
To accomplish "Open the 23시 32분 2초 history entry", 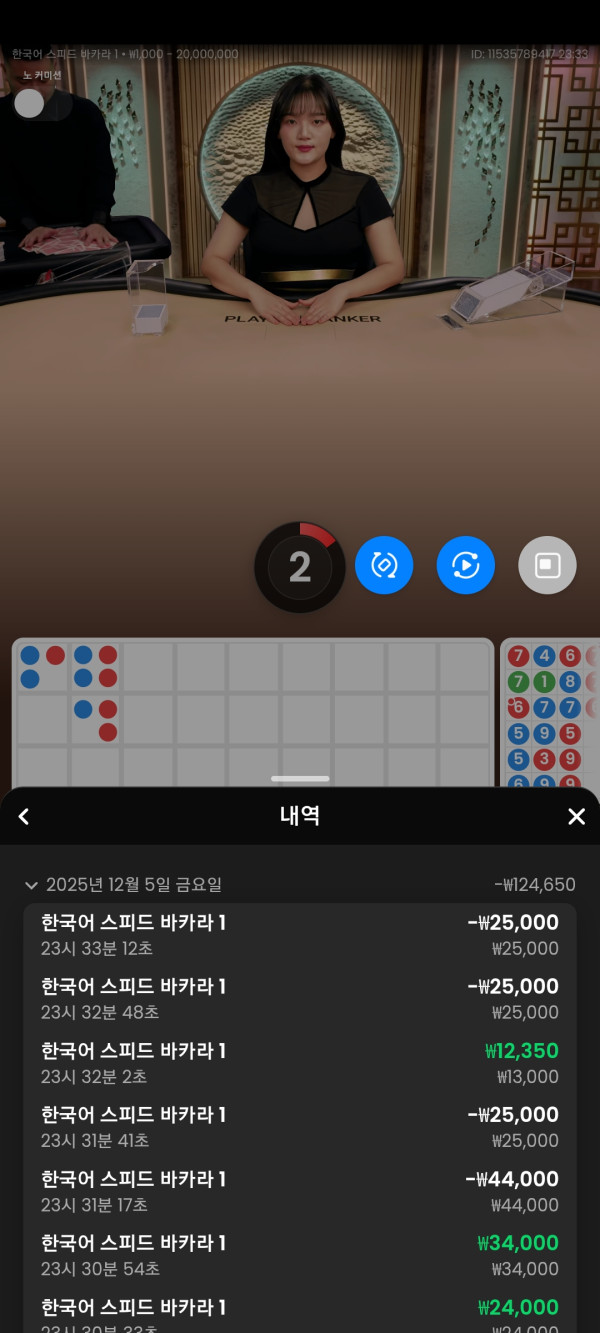I will (x=300, y=1063).
